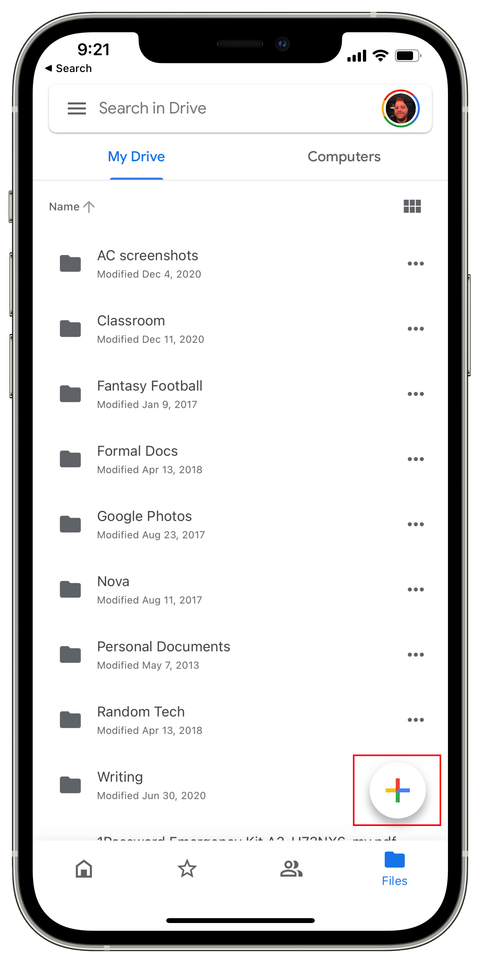Open more options for Nova folder
The height and width of the screenshot is (963, 480).
(416, 590)
